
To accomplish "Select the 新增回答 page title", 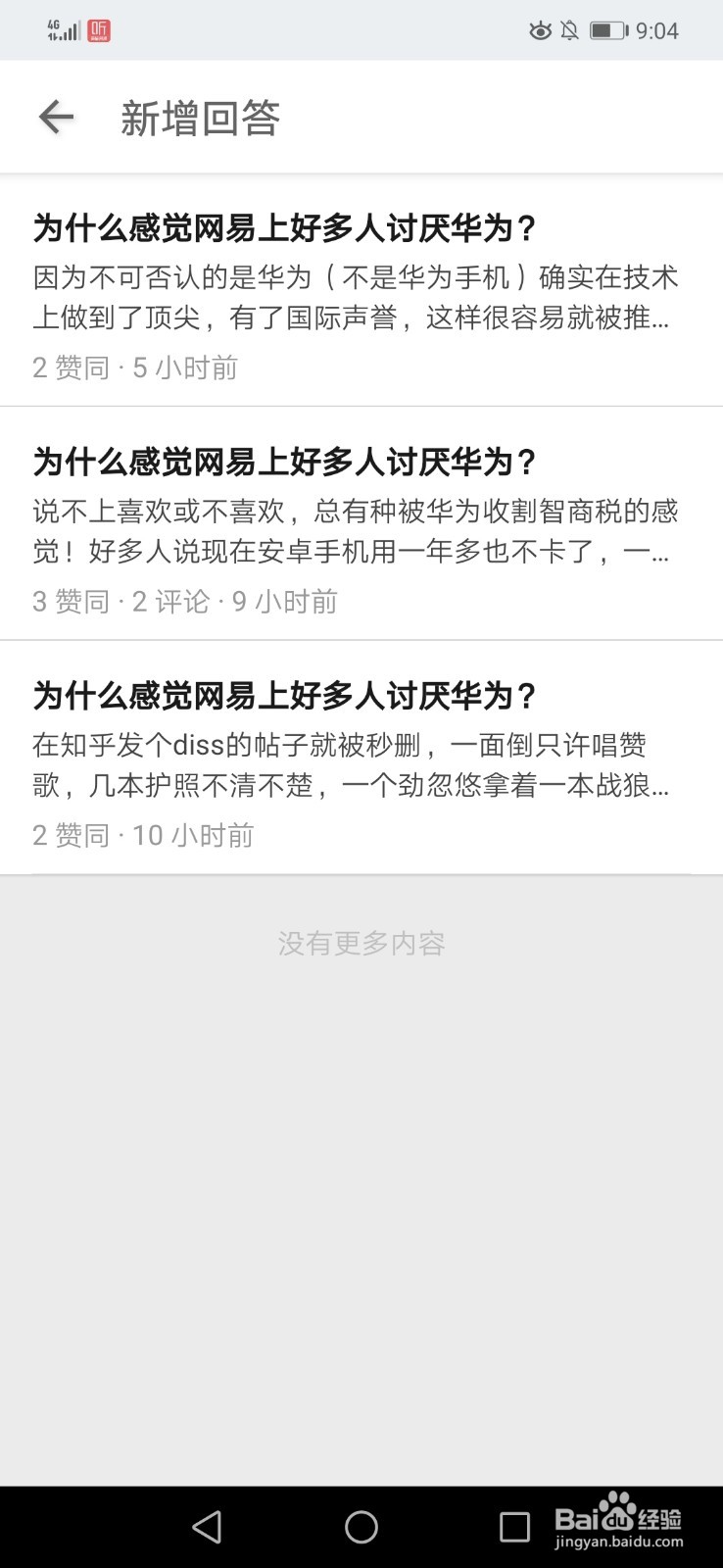I will point(200,117).
